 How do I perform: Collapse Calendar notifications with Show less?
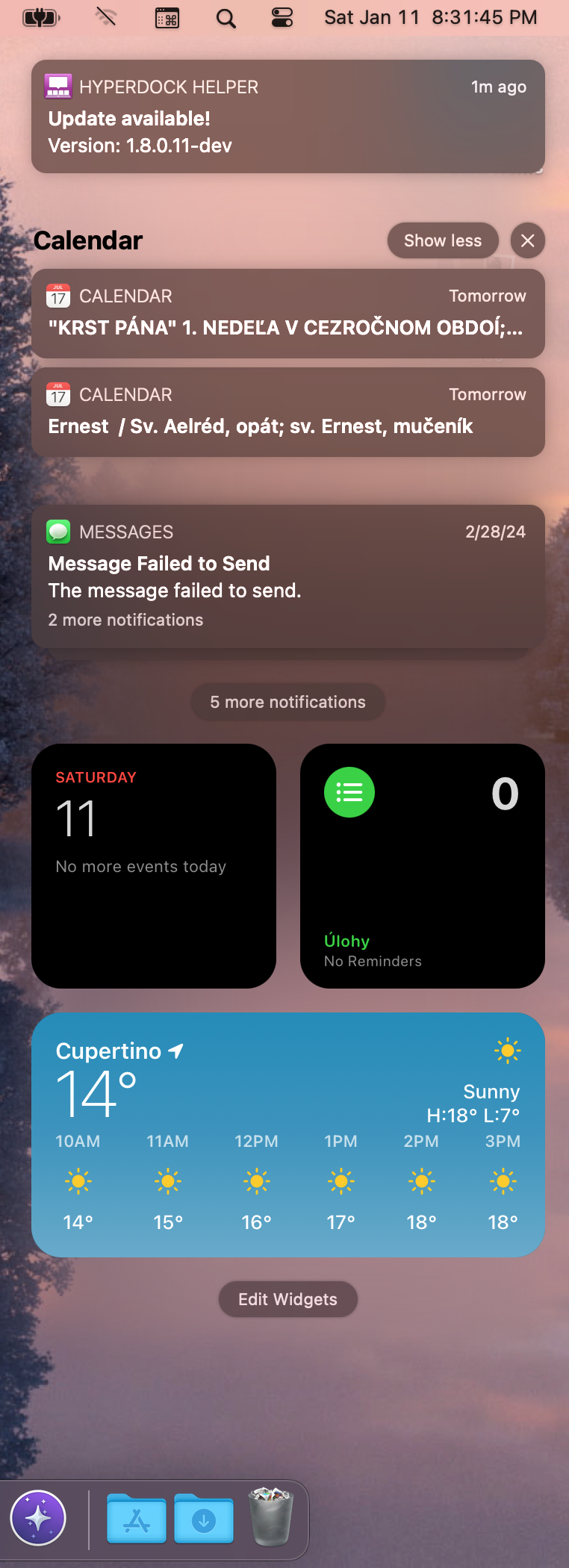pos(442,240)
